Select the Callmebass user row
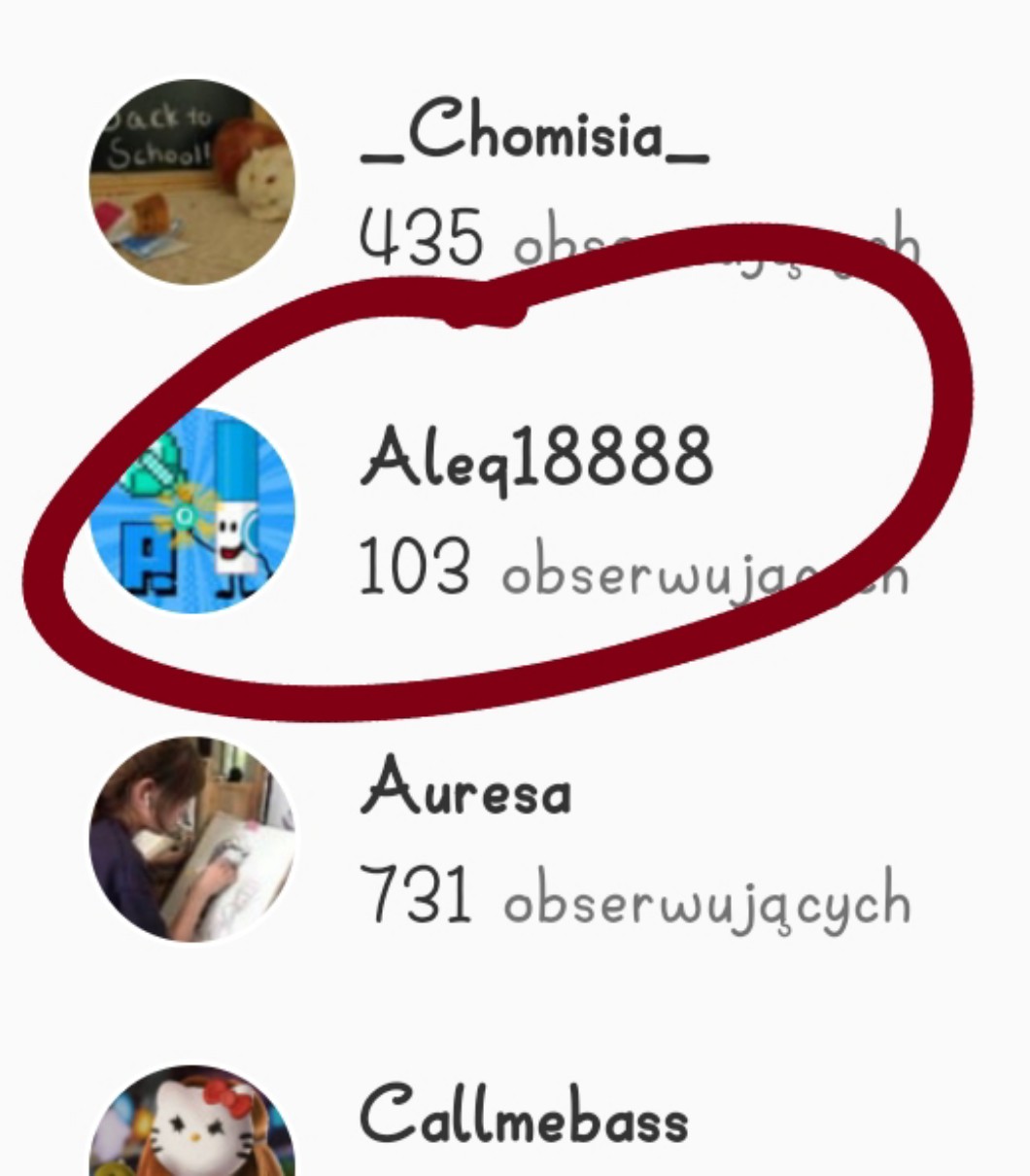The width and height of the screenshot is (1030, 1176). coord(525,1118)
